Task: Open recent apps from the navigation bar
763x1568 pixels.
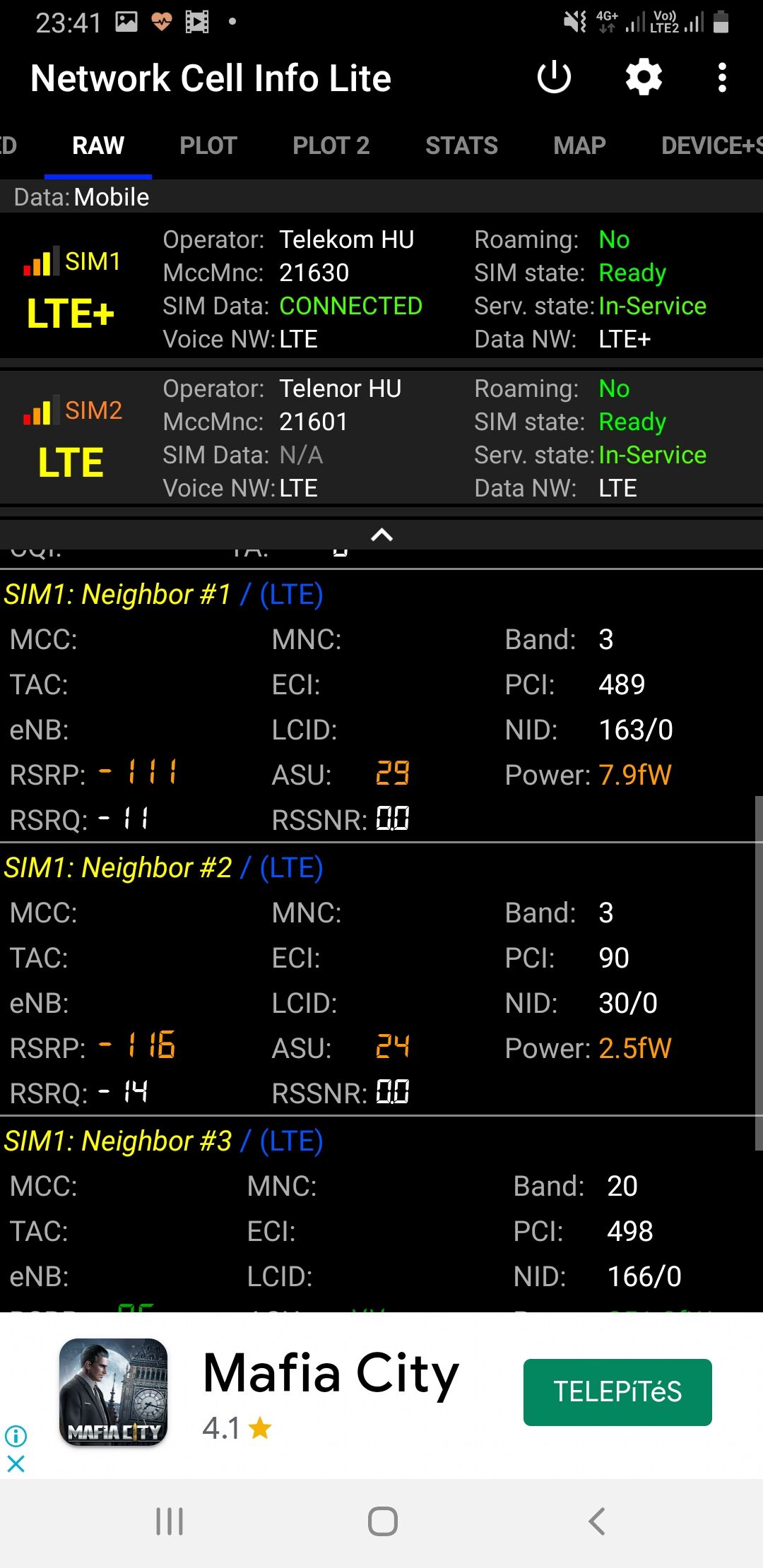Action: click(170, 1521)
